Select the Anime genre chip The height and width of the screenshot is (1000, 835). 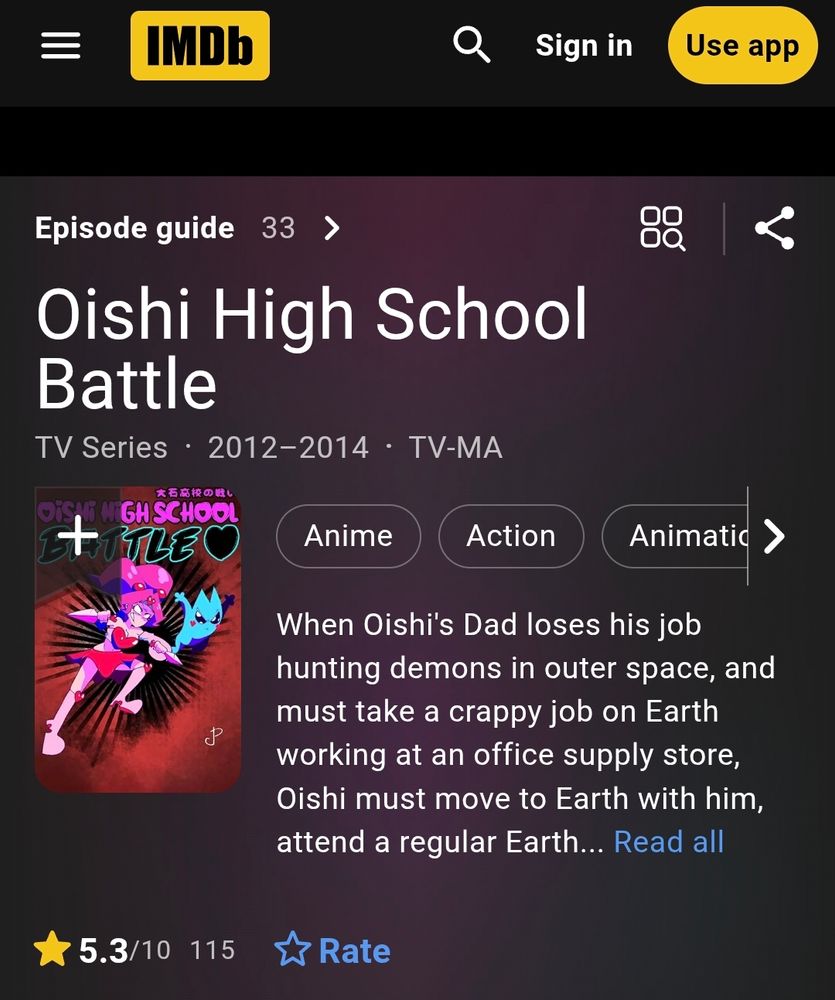348,536
